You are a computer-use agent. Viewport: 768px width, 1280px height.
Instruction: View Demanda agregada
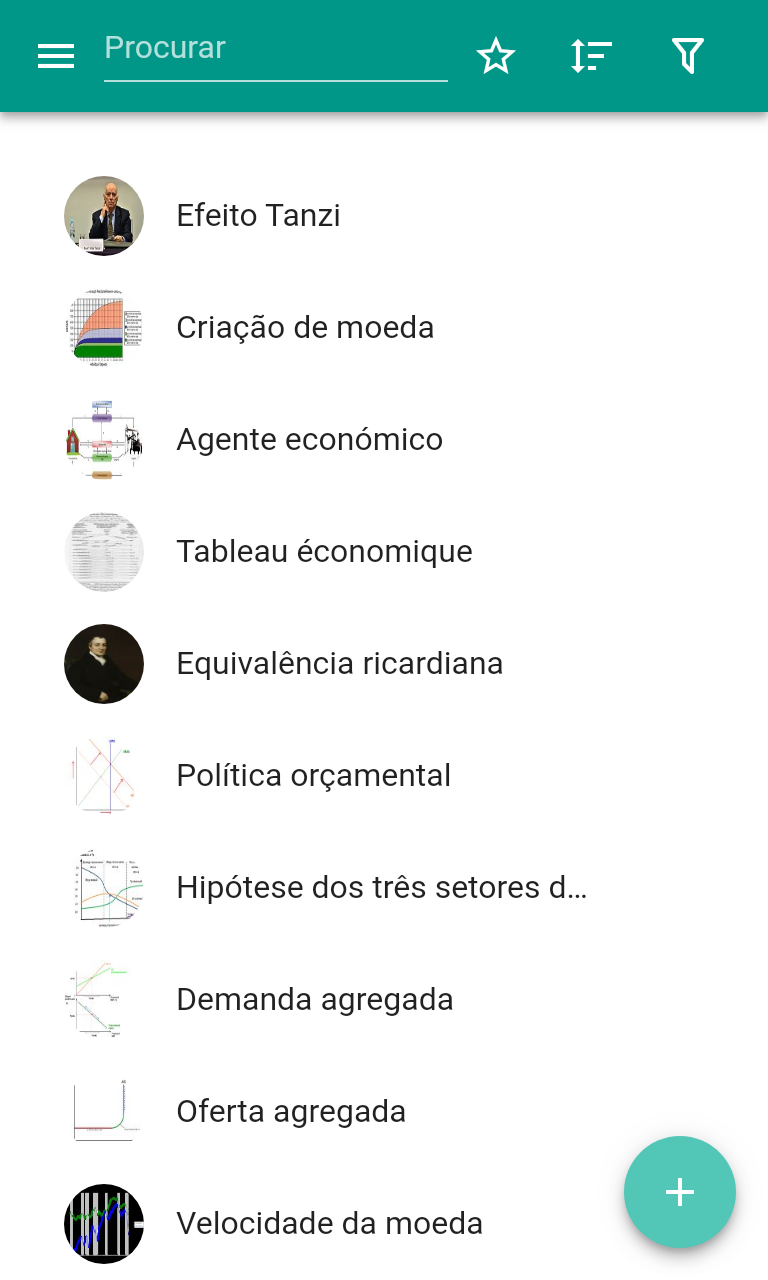point(314,1000)
